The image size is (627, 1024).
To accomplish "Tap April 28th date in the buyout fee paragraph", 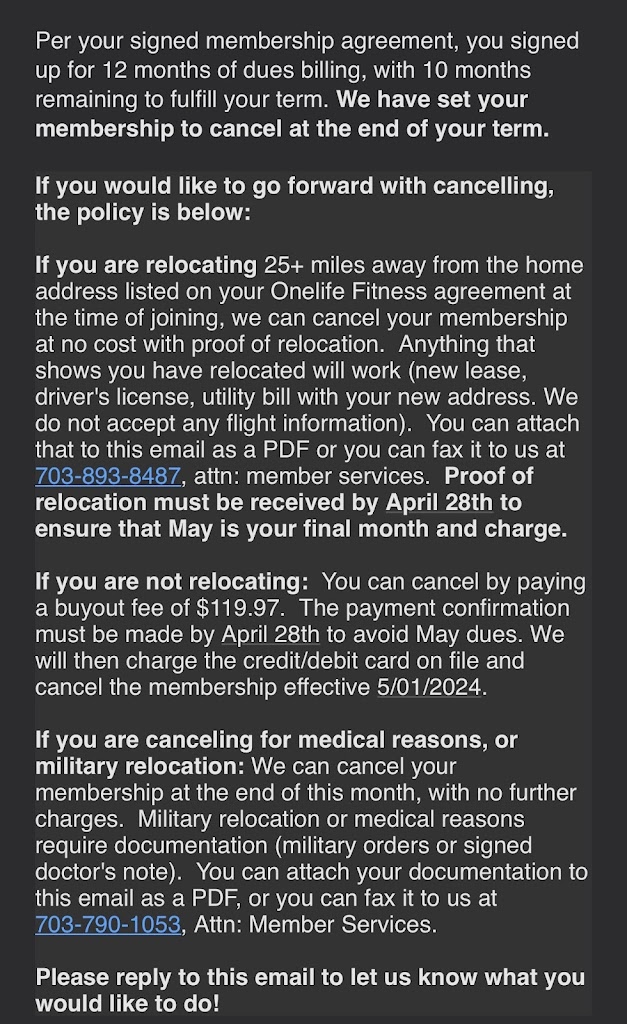I will [270, 634].
